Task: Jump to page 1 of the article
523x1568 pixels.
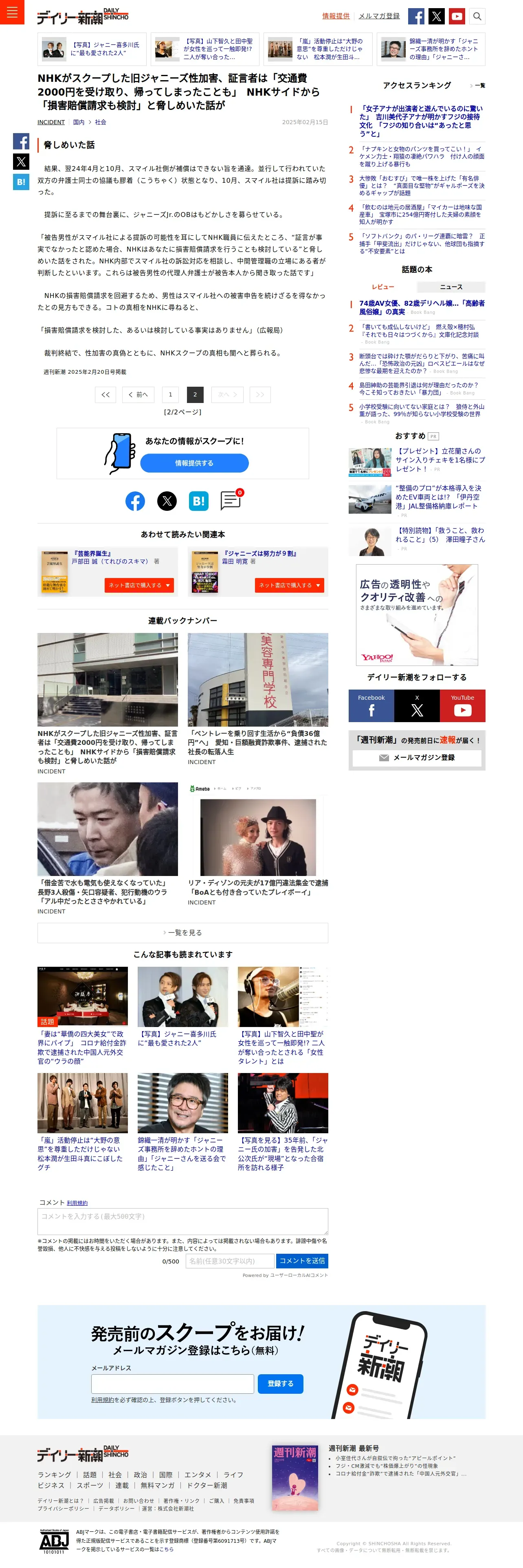Action: (171, 394)
